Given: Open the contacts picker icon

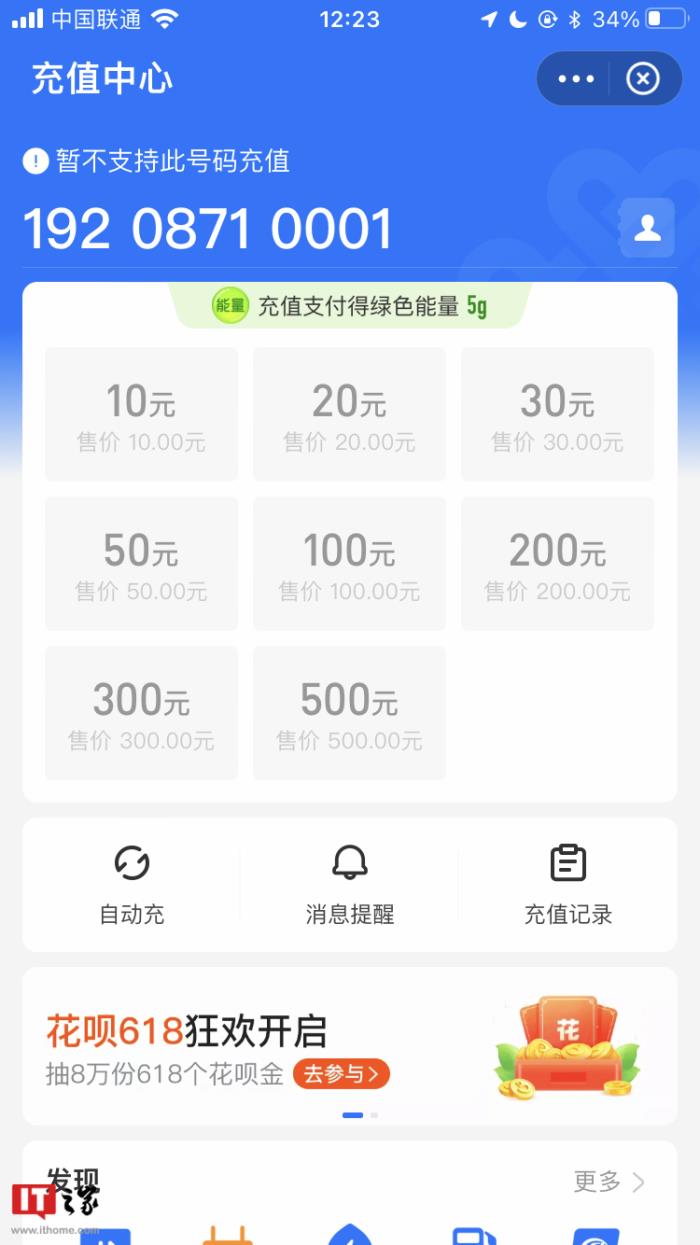Looking at the screenshot, I should (x=647, y=229).
